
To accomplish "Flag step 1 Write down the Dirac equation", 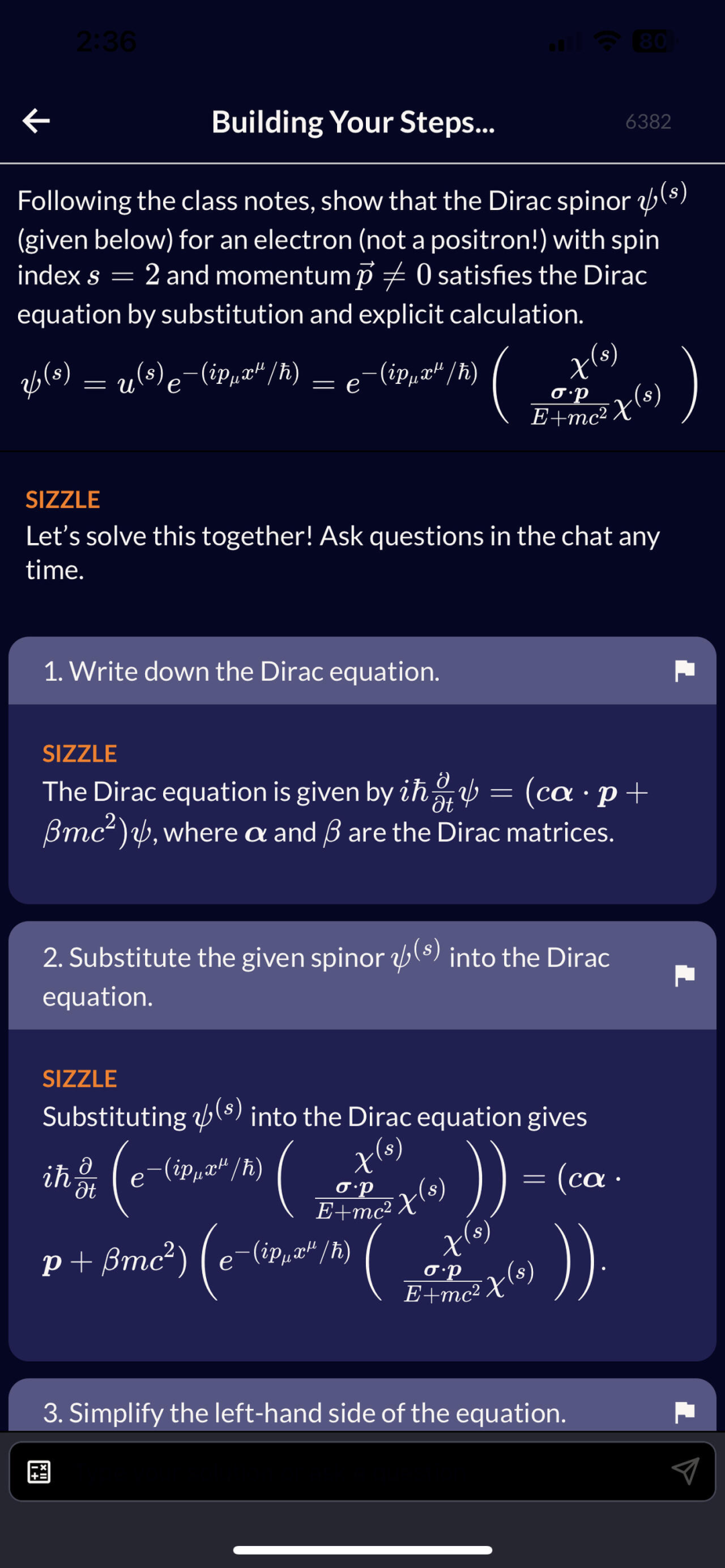I will 684,671.
